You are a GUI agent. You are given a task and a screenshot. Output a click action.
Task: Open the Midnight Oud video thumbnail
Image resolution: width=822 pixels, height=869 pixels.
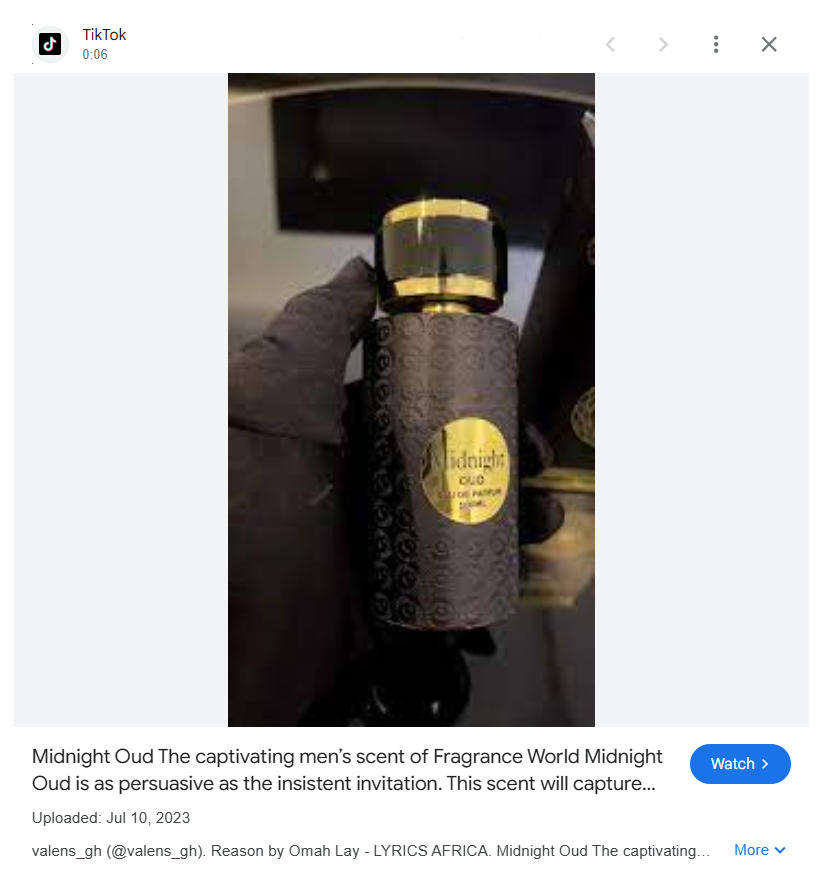(411, 399)
